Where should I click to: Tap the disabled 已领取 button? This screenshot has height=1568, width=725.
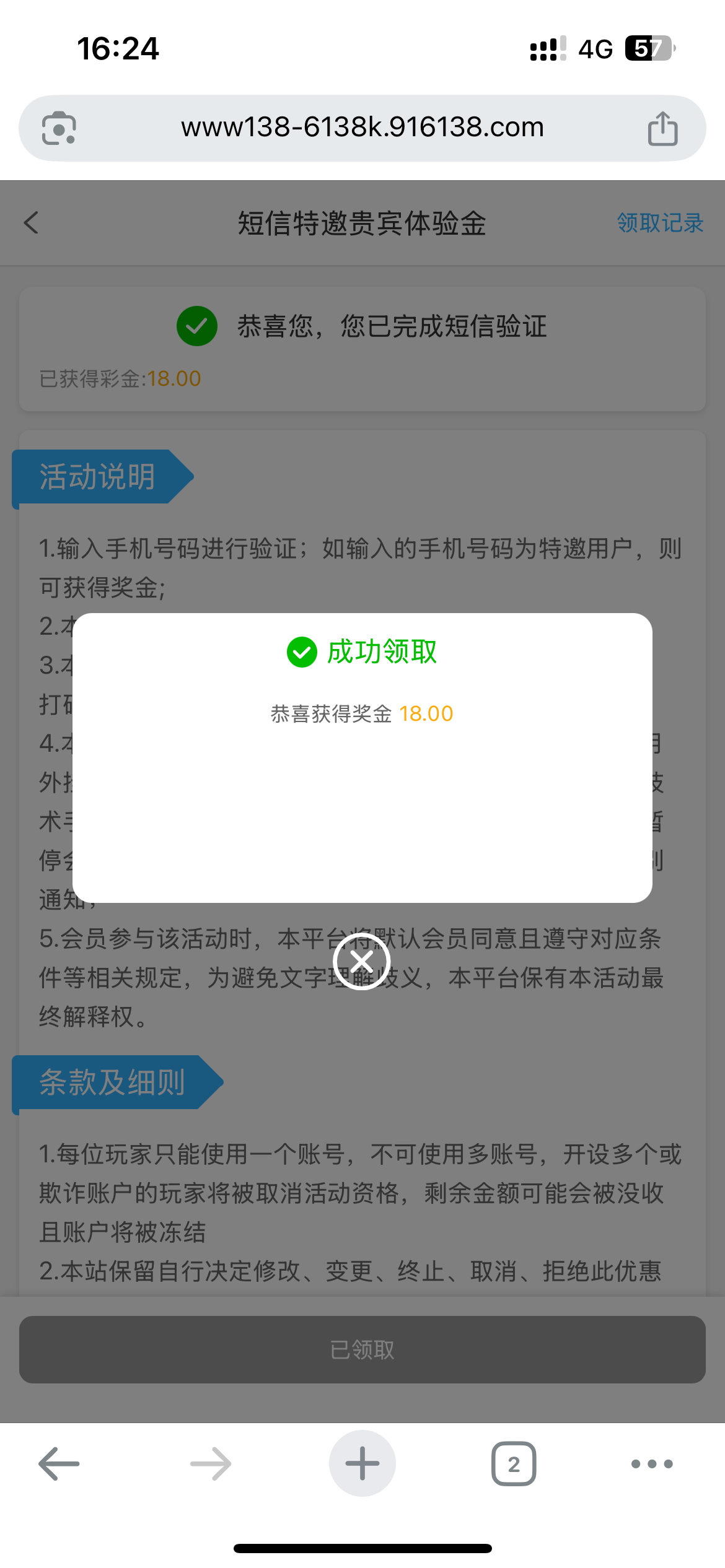(x=362, y=1350)
